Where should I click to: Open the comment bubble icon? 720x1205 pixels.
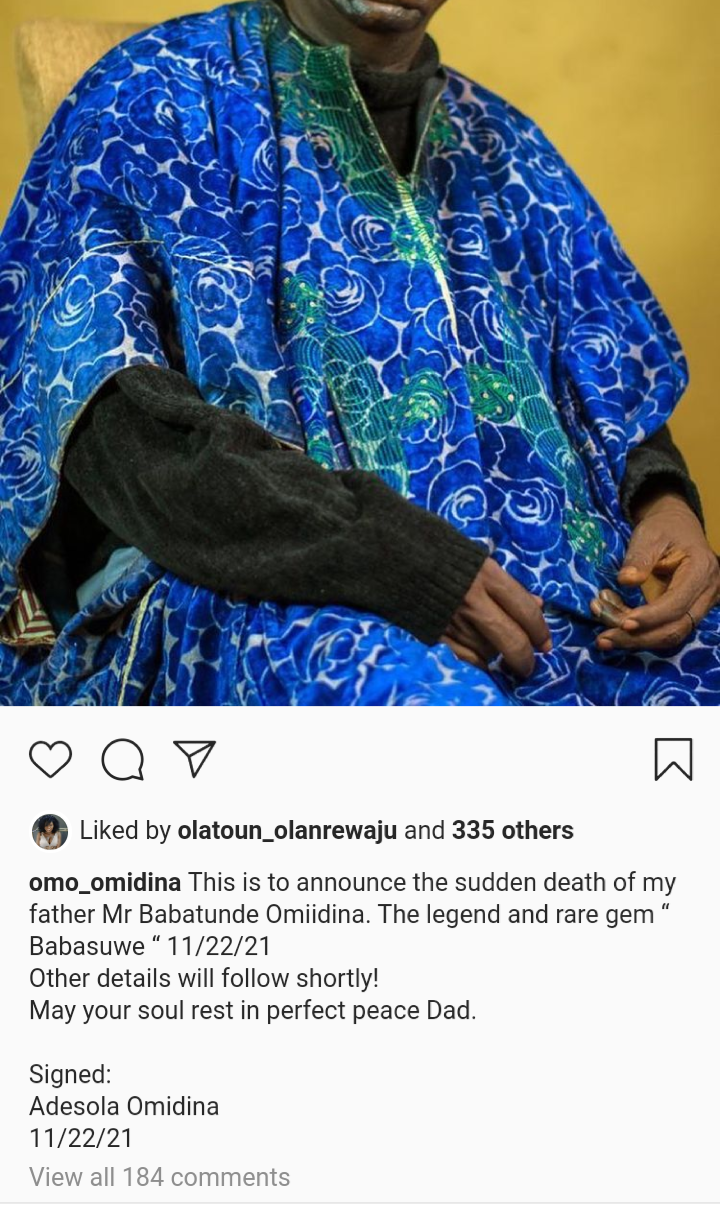pyautogui.click(x=123, y=760)
